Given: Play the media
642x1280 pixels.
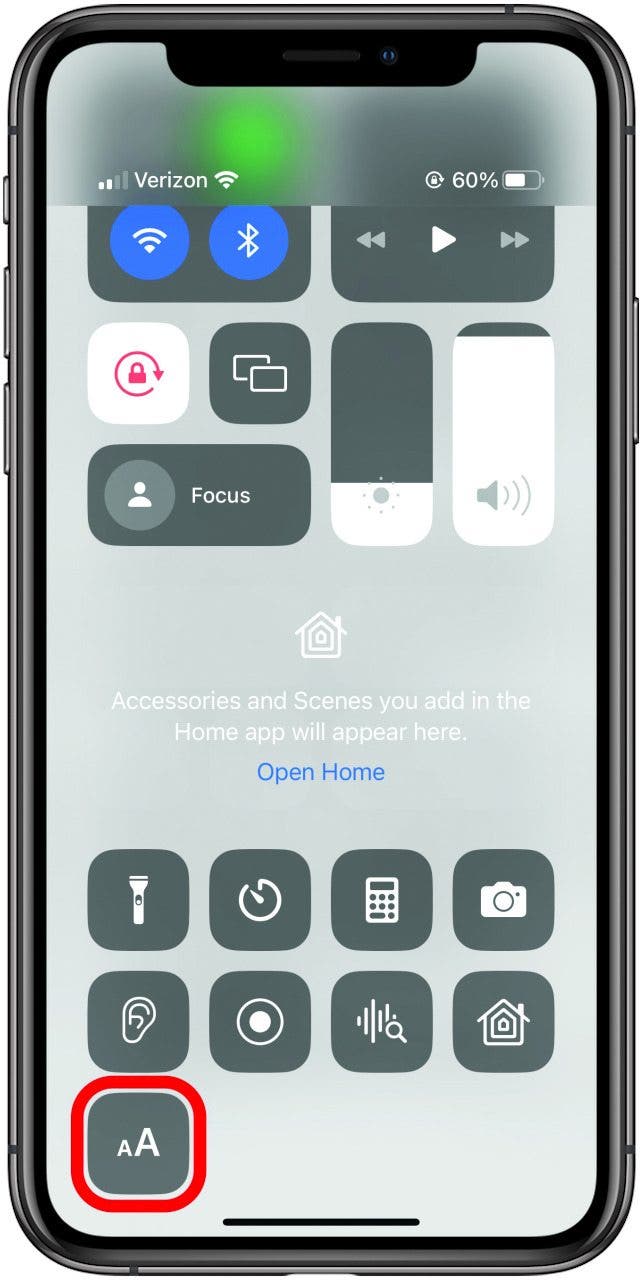Looking at the screenshot, I should 443,240.
